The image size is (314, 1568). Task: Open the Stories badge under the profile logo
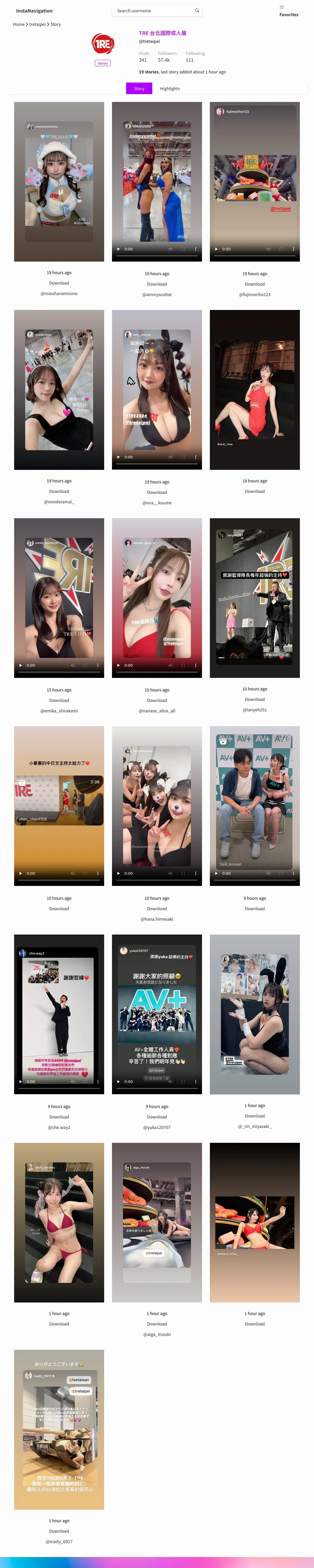102,63
